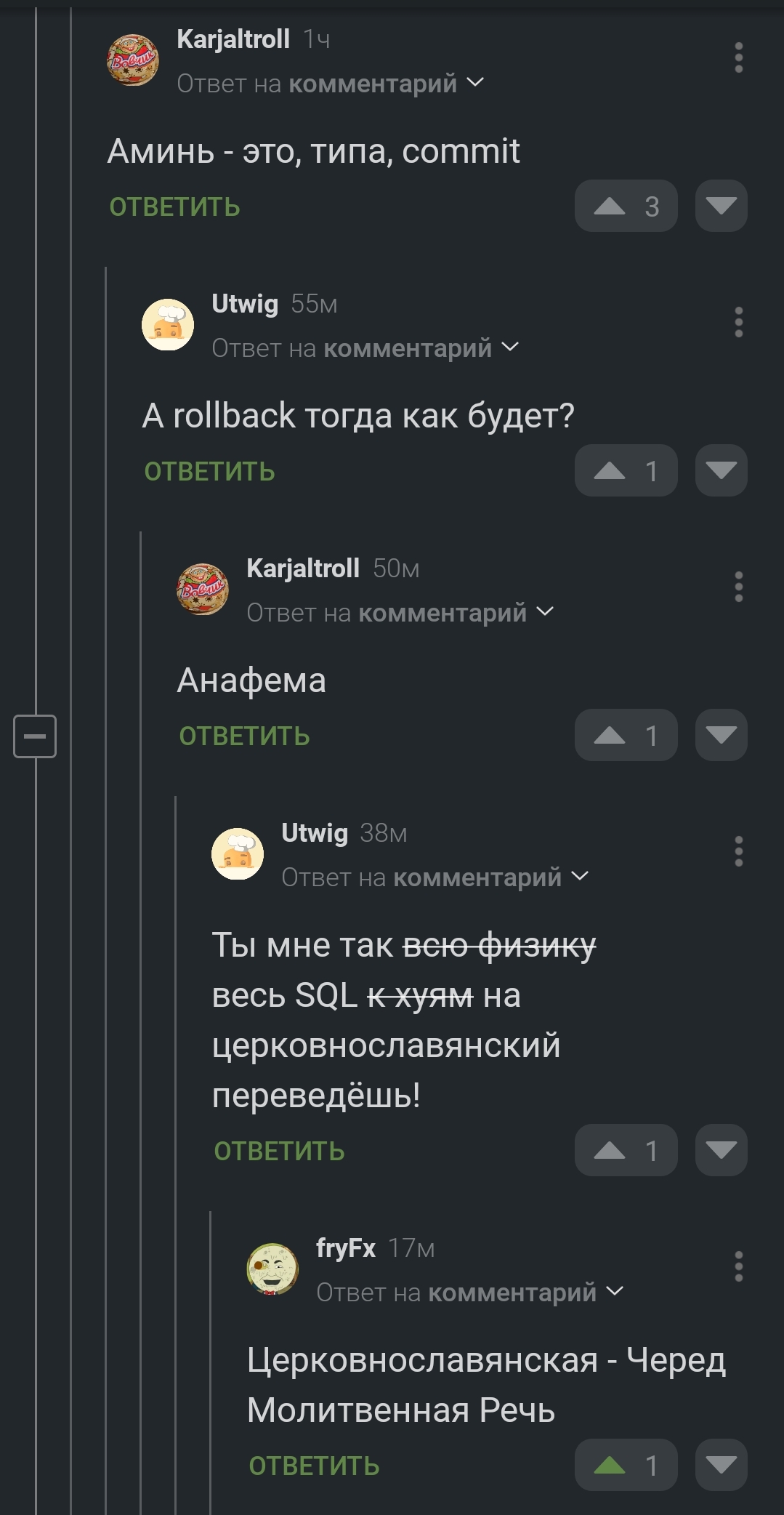Reply to Karjaltroll's 'Аминь' comment
The height and width of the screenshot is (1515, 784).
[x=174, y=207]
